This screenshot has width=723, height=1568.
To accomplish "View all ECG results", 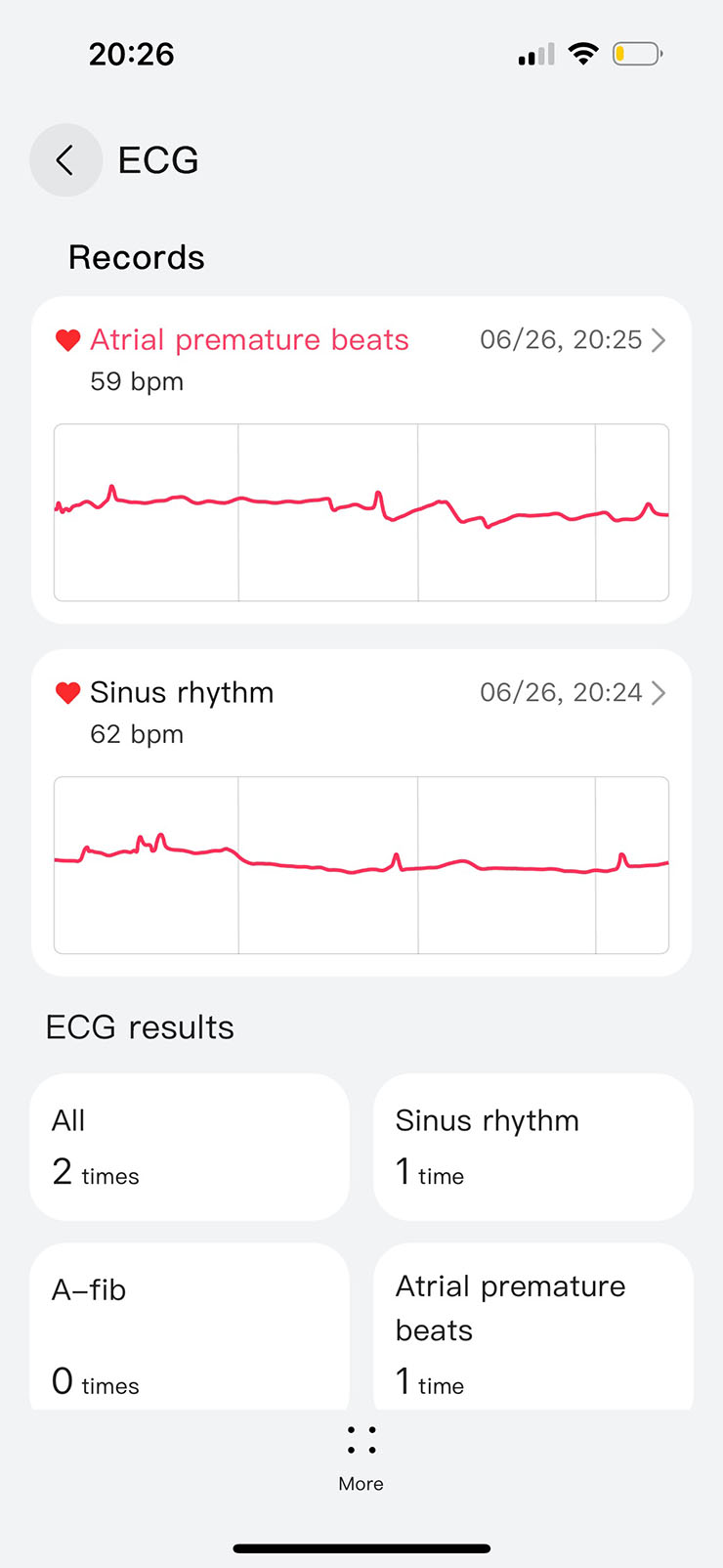I will [x=190, y=1147].
